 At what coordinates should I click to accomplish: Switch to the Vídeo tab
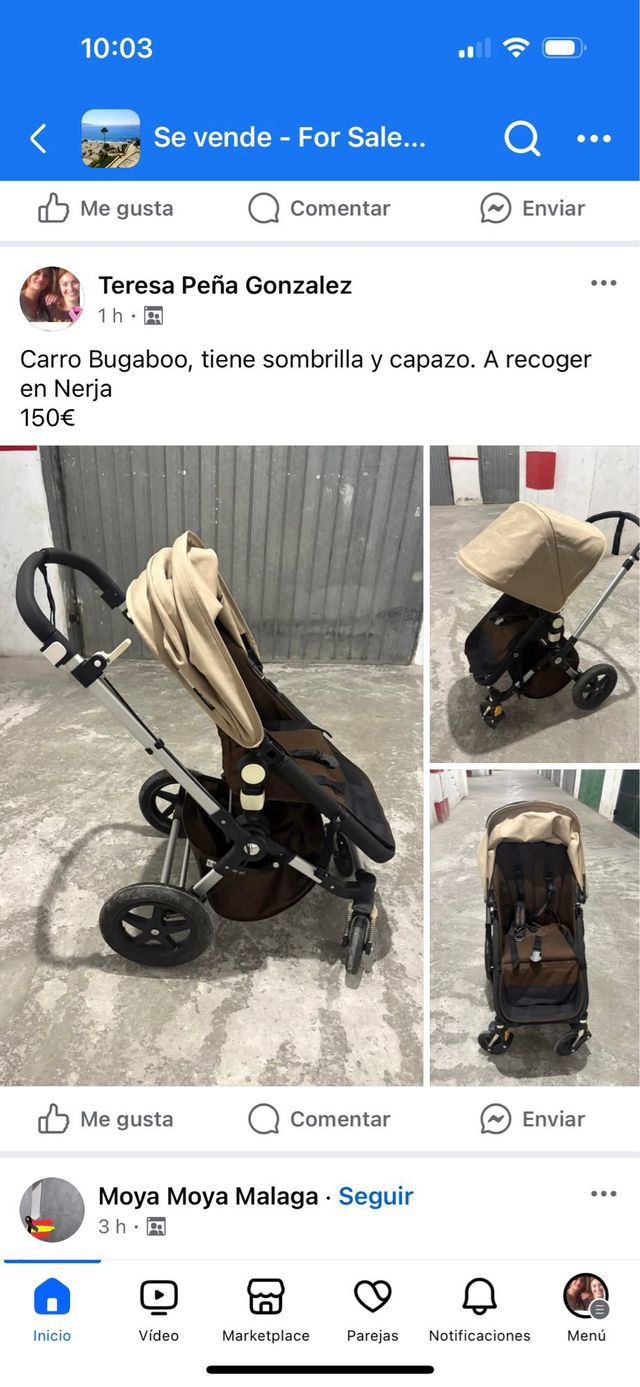159,1309
